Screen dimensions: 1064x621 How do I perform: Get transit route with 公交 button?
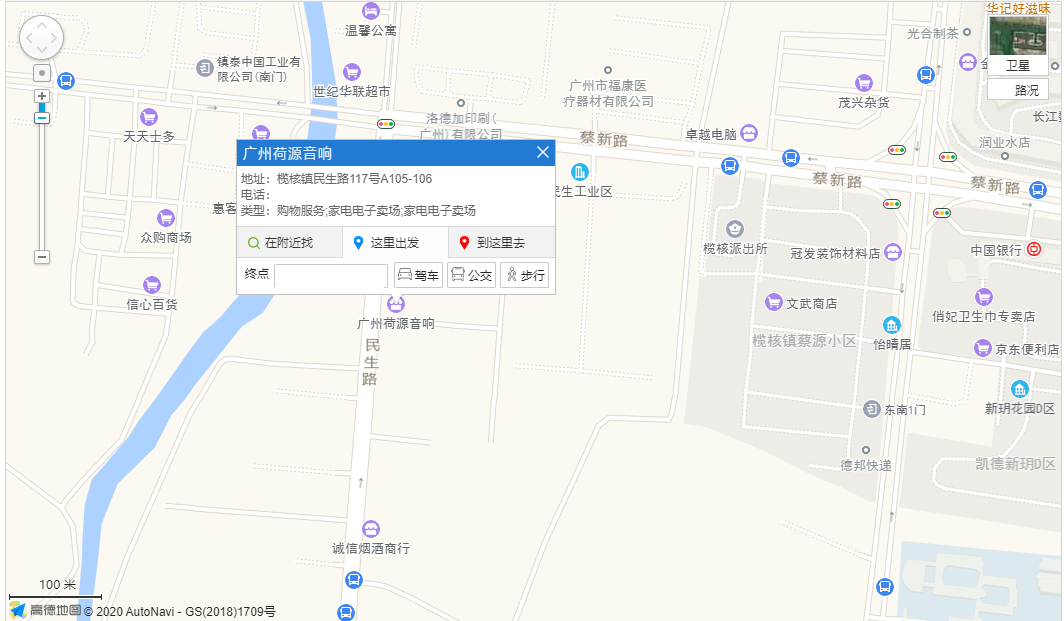tap(471, 275)
